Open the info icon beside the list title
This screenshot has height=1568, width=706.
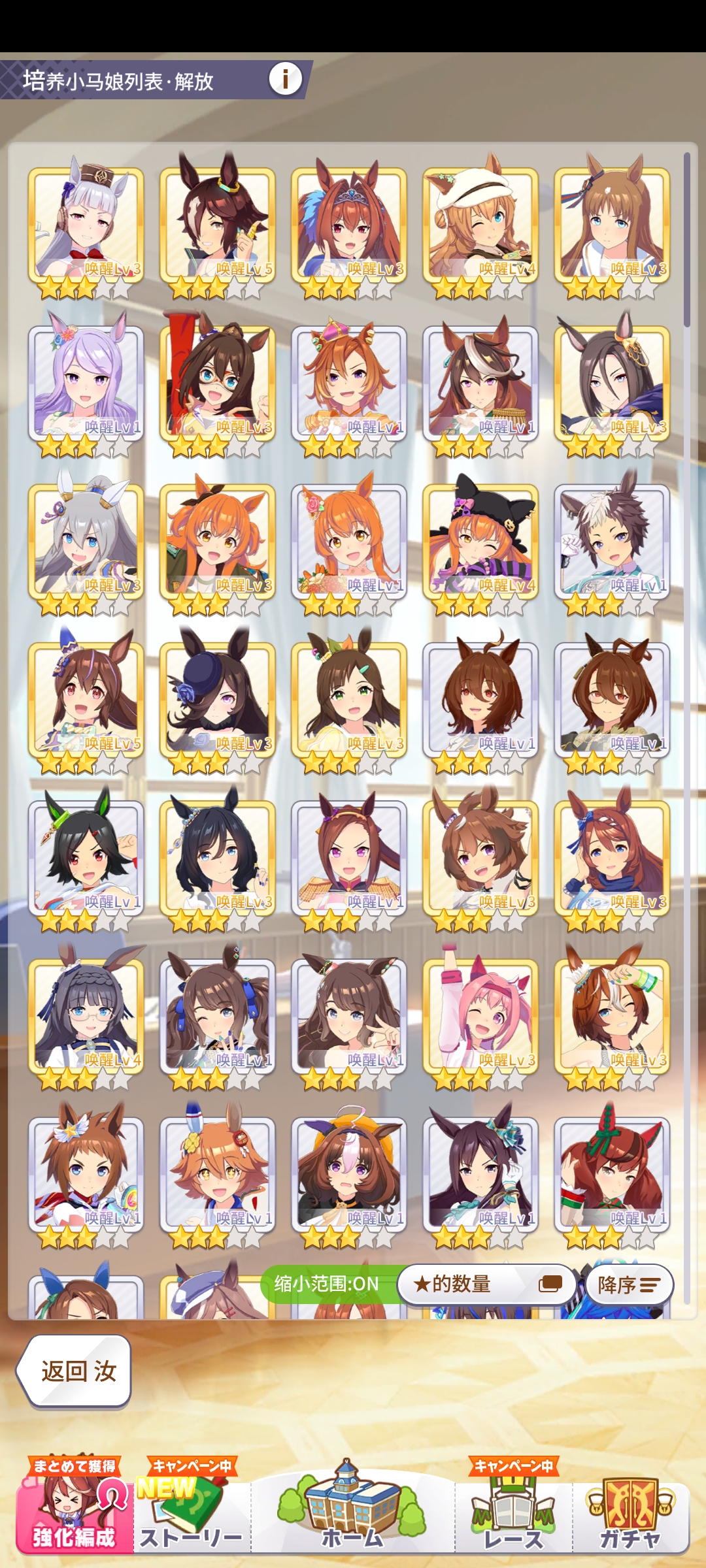tap(285, 79)
